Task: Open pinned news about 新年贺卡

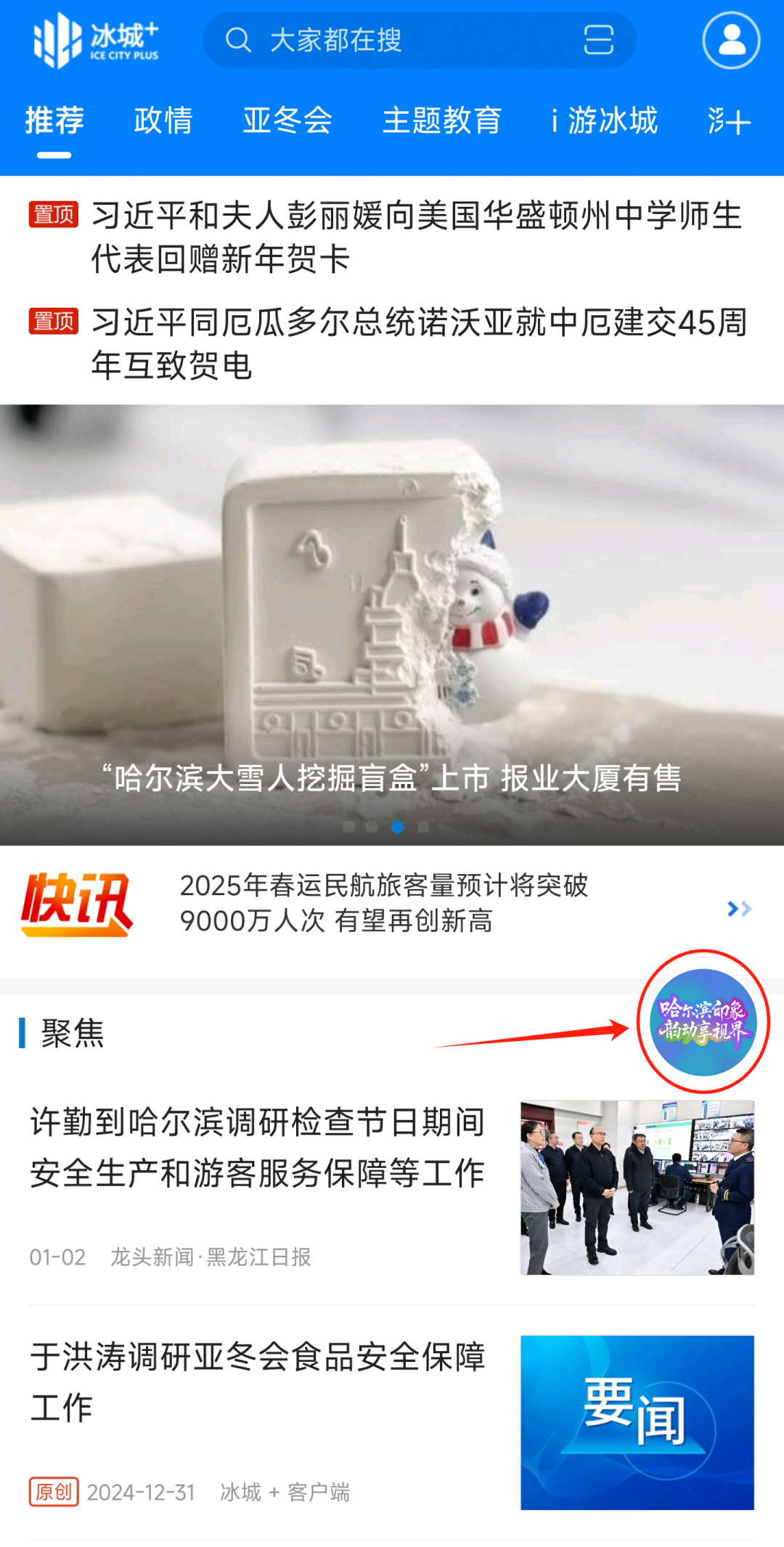Action: (x=416, y=237)
